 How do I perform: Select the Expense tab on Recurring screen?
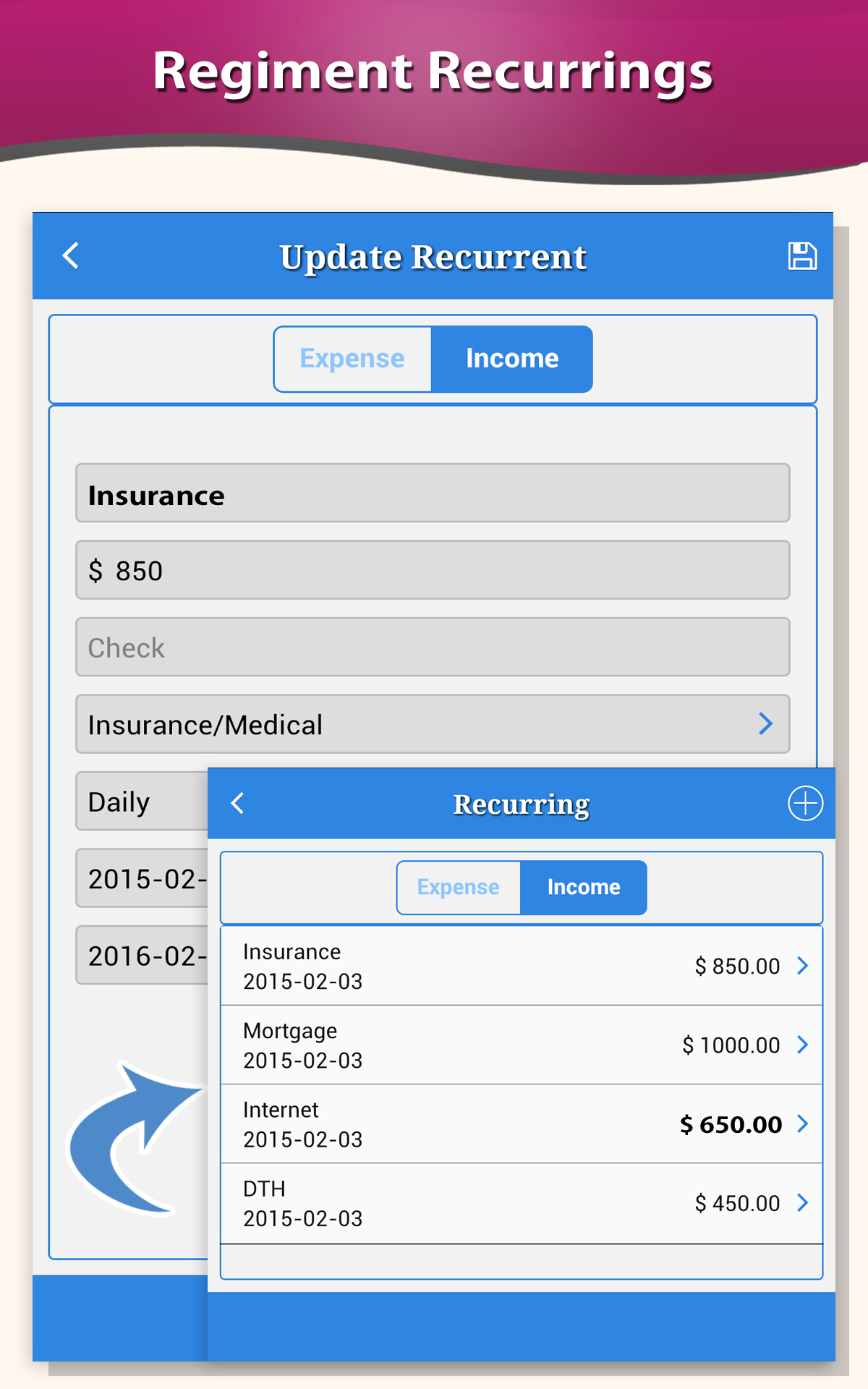point(458,888)
